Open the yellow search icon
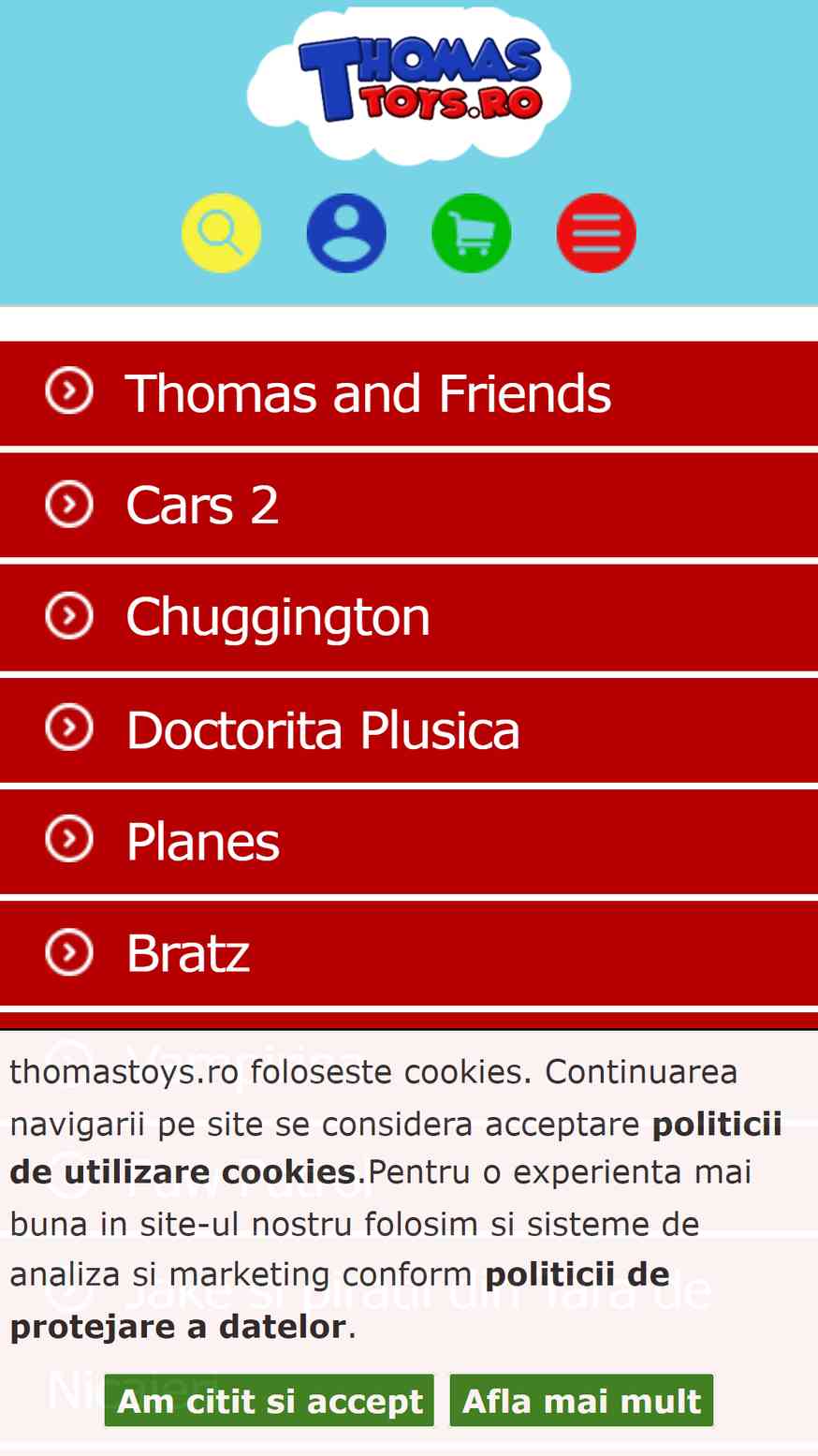The width and height of the screenshot is (818, 1456). [x=222, y=233]
